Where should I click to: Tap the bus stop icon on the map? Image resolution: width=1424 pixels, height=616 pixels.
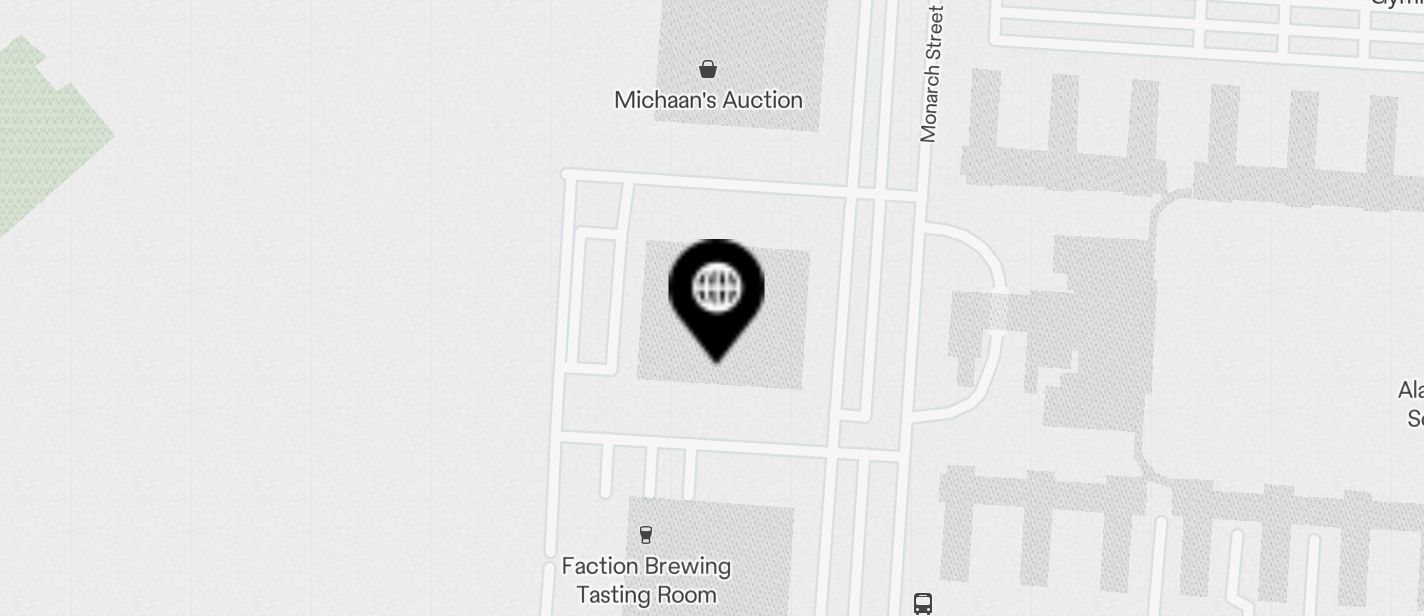pos(923,603)
